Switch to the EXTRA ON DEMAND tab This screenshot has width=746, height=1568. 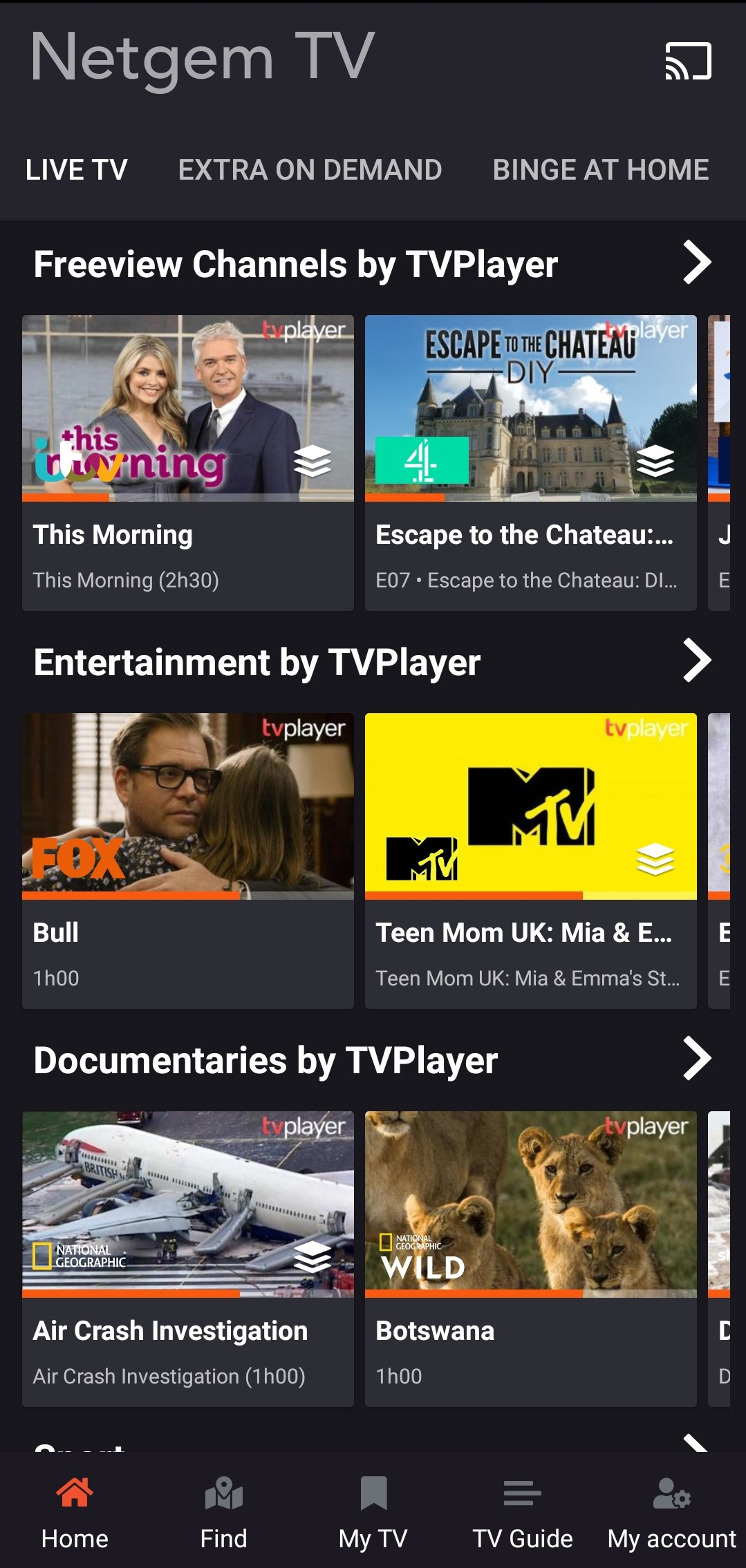(310, 170)
